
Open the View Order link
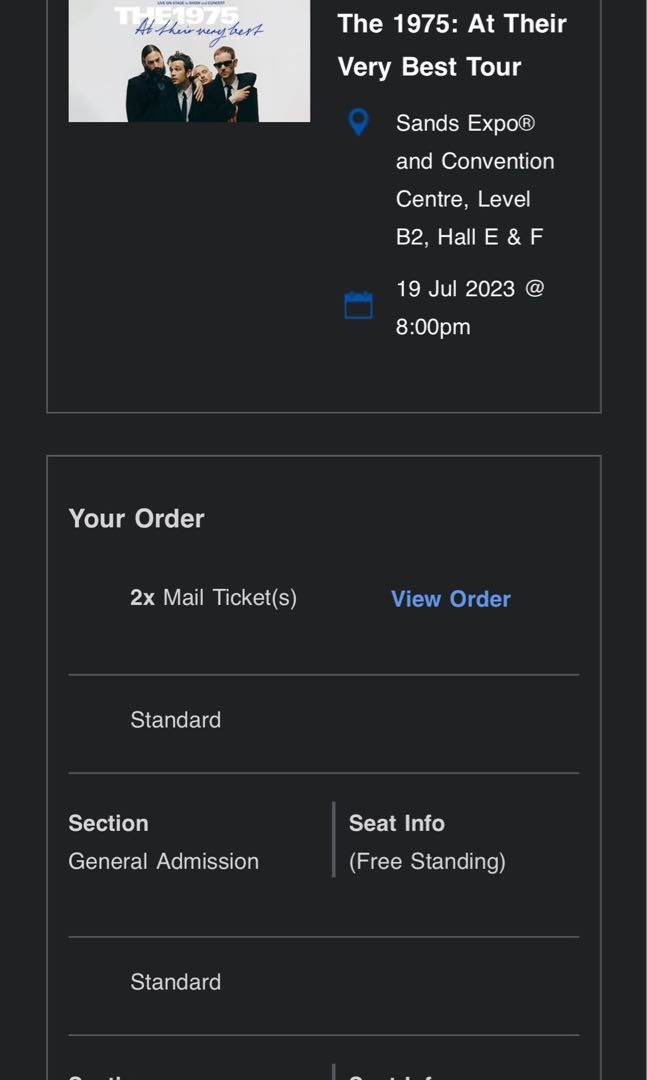tap(451, 599)
